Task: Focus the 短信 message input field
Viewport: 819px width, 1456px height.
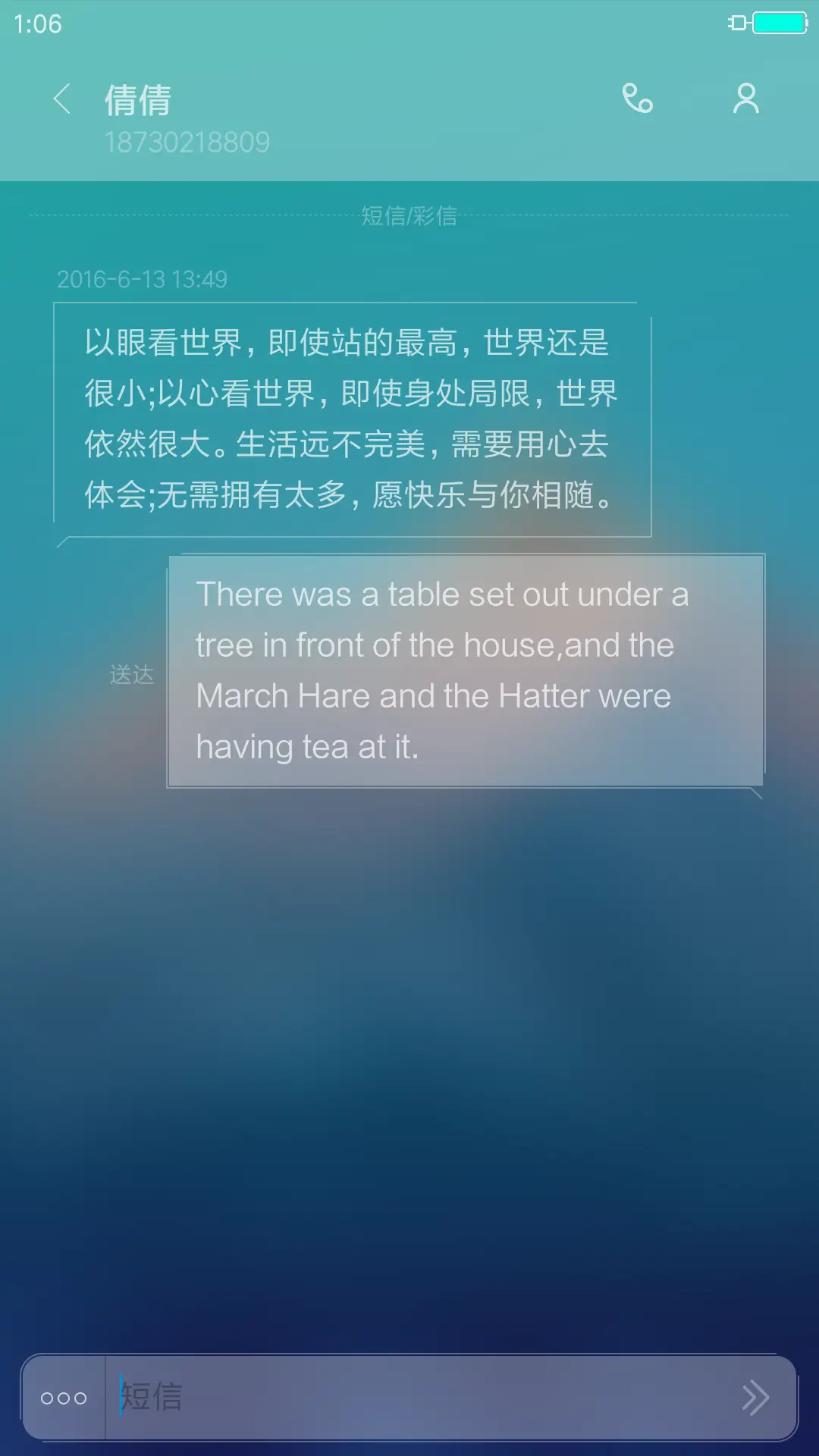Action: (x=417, y=1398)
